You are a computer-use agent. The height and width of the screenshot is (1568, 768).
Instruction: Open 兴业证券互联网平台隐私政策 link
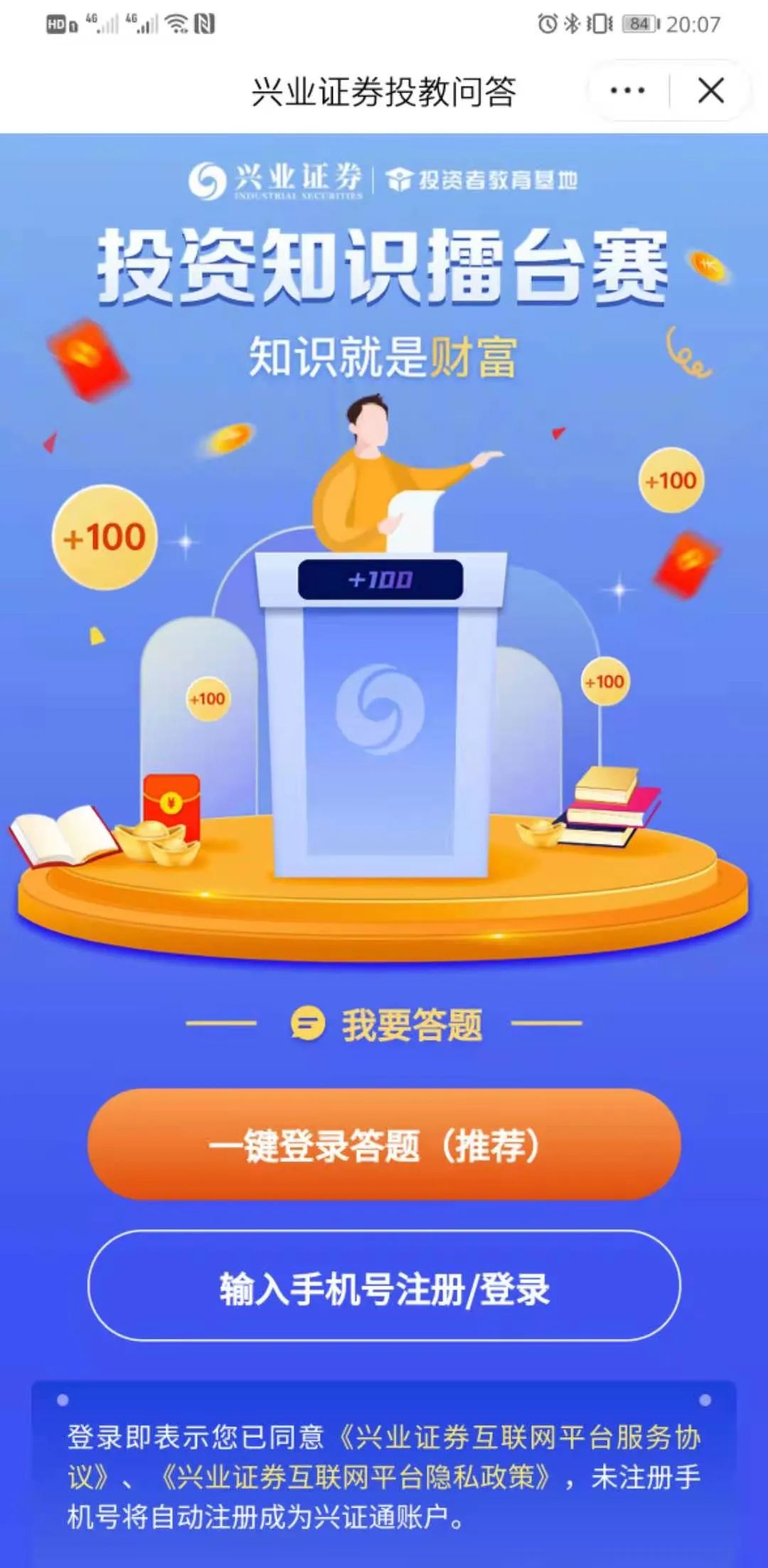pos(356,1478)
